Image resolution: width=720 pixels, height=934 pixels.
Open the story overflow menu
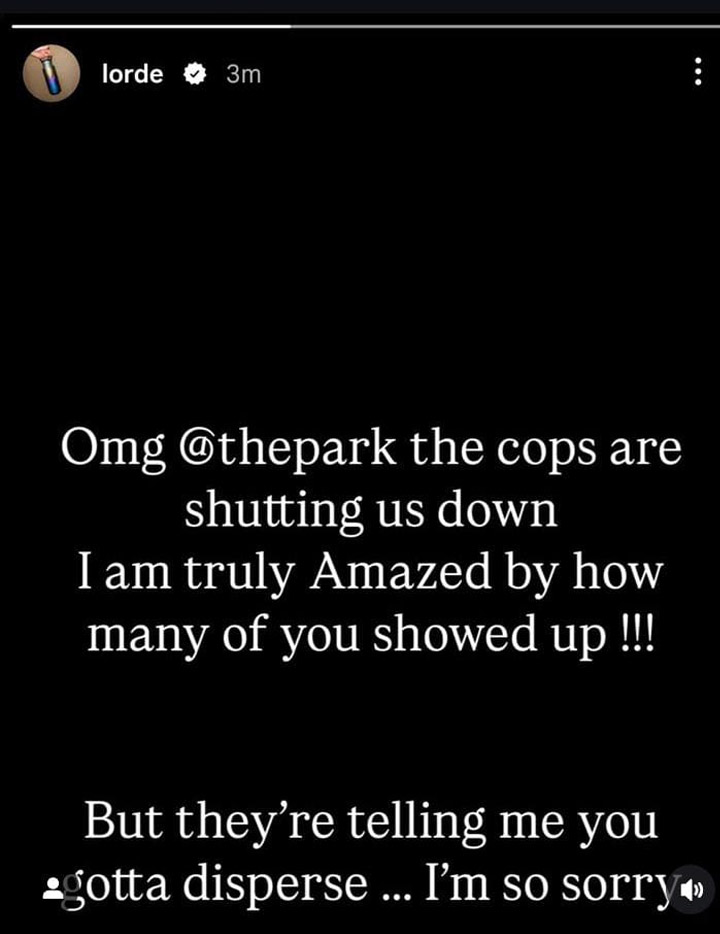click(697, 72)
